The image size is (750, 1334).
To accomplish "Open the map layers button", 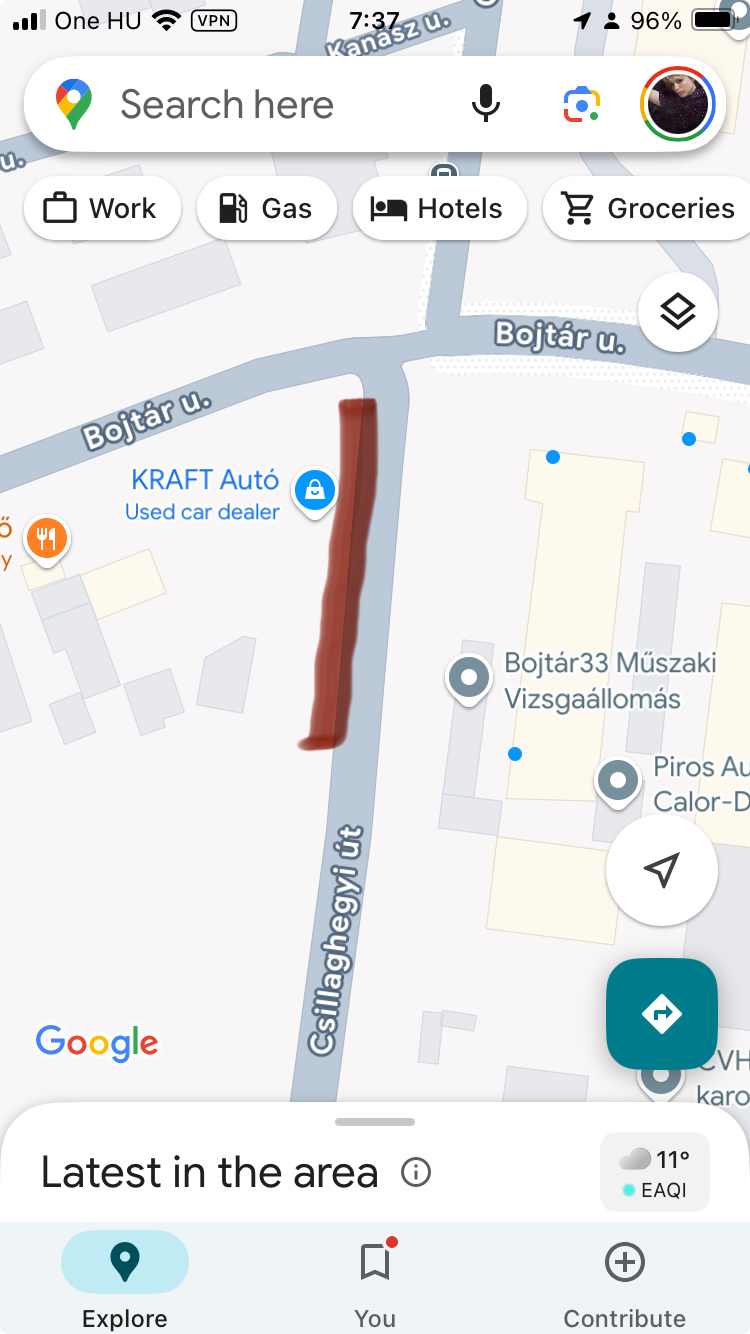I will click(677, 312).
